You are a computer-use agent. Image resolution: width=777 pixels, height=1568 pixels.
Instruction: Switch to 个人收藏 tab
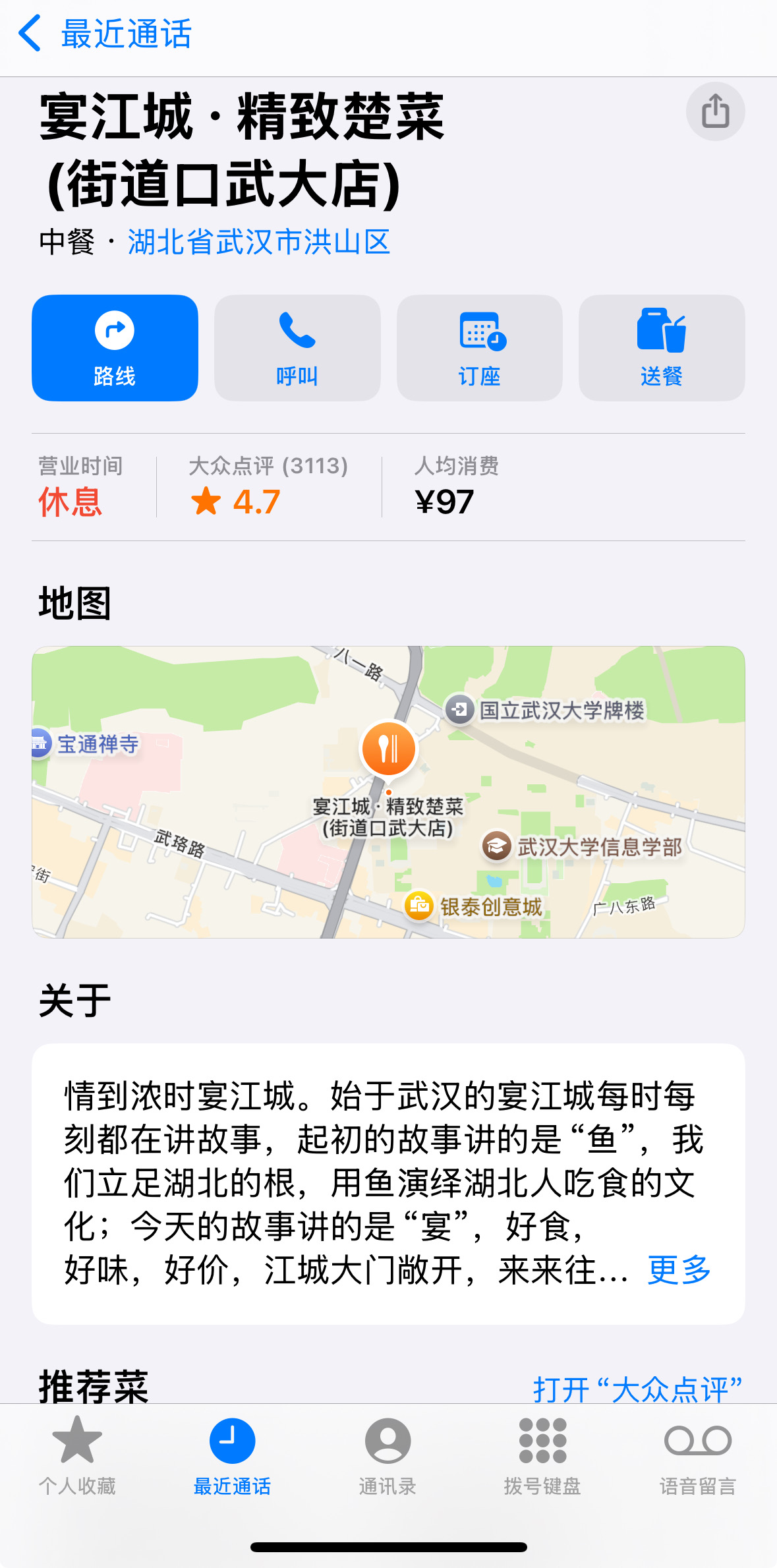pyautogui.click(x=77, y=1456)
